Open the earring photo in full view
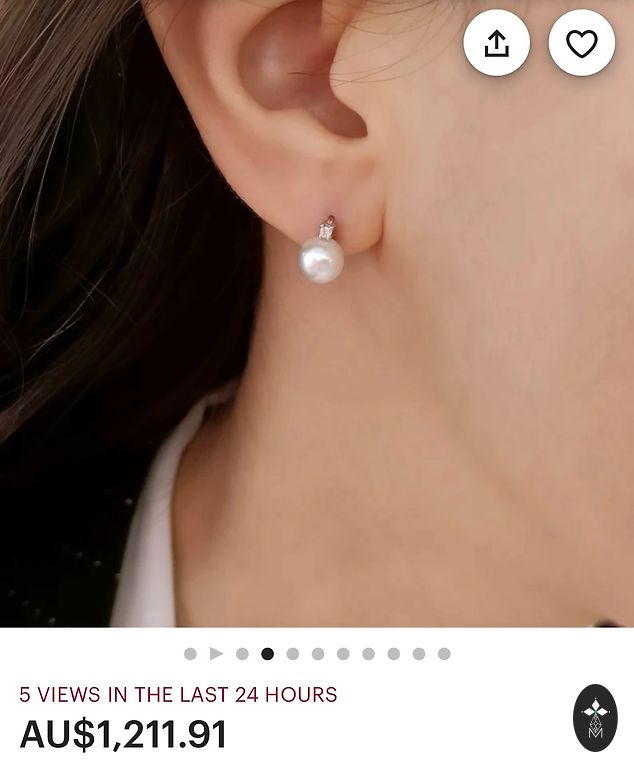The width and height of the screenshot is (634, 768). click(317, 330)
